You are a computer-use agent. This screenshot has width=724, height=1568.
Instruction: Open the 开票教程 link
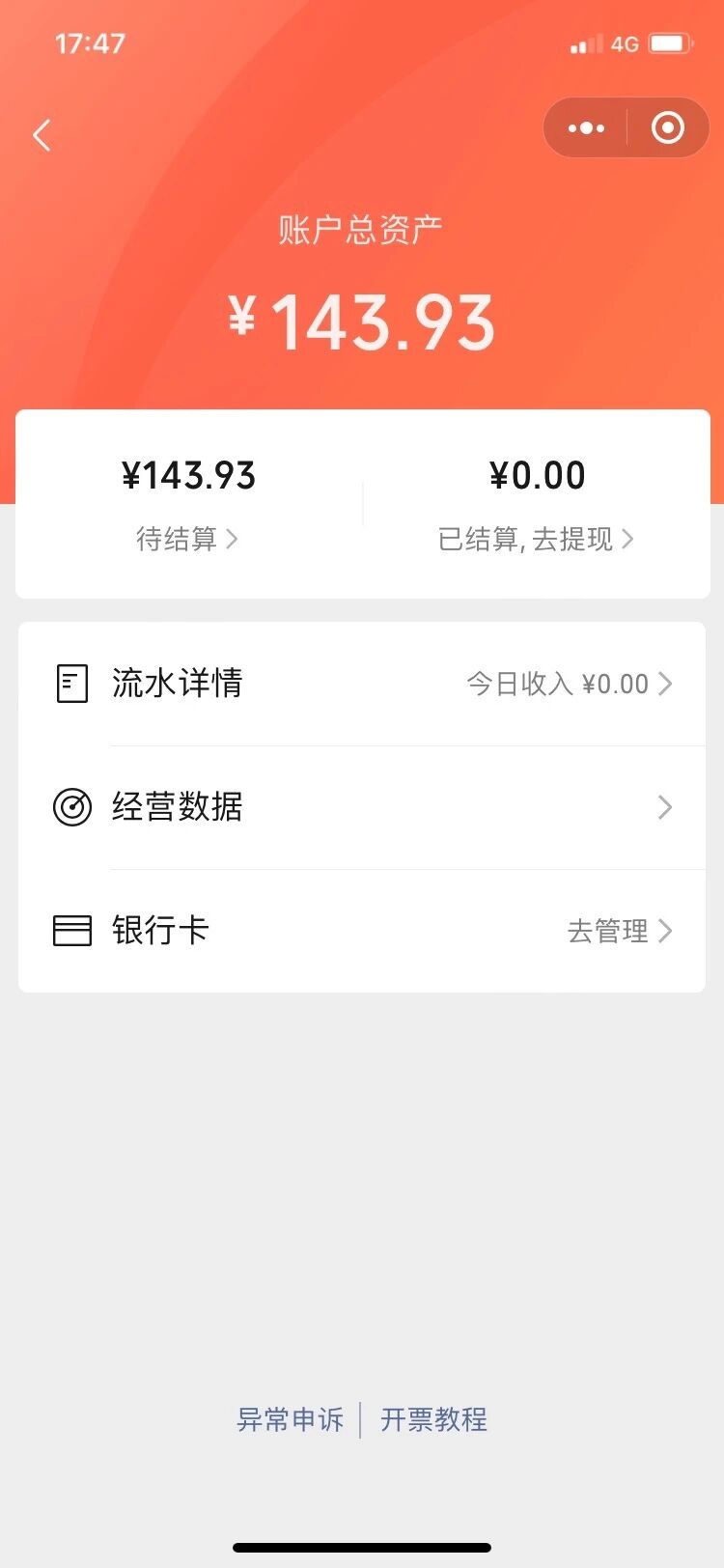433,1419
